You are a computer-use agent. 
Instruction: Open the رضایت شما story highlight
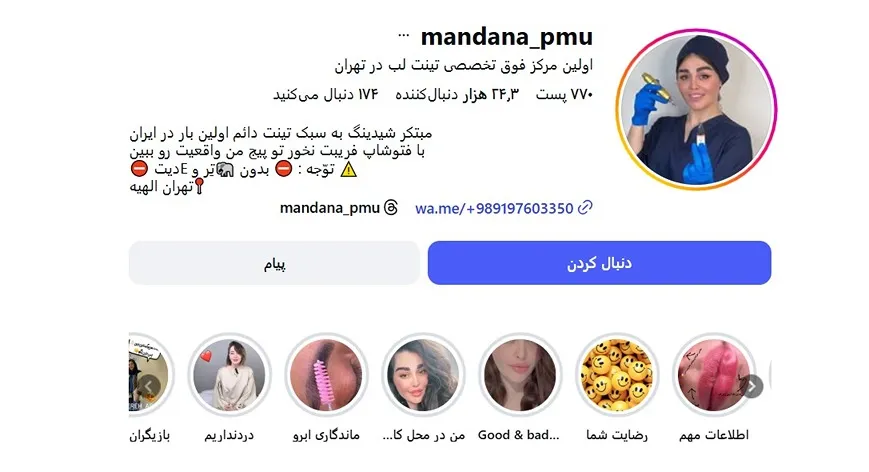pyautogui.click(x=617, y=377)
